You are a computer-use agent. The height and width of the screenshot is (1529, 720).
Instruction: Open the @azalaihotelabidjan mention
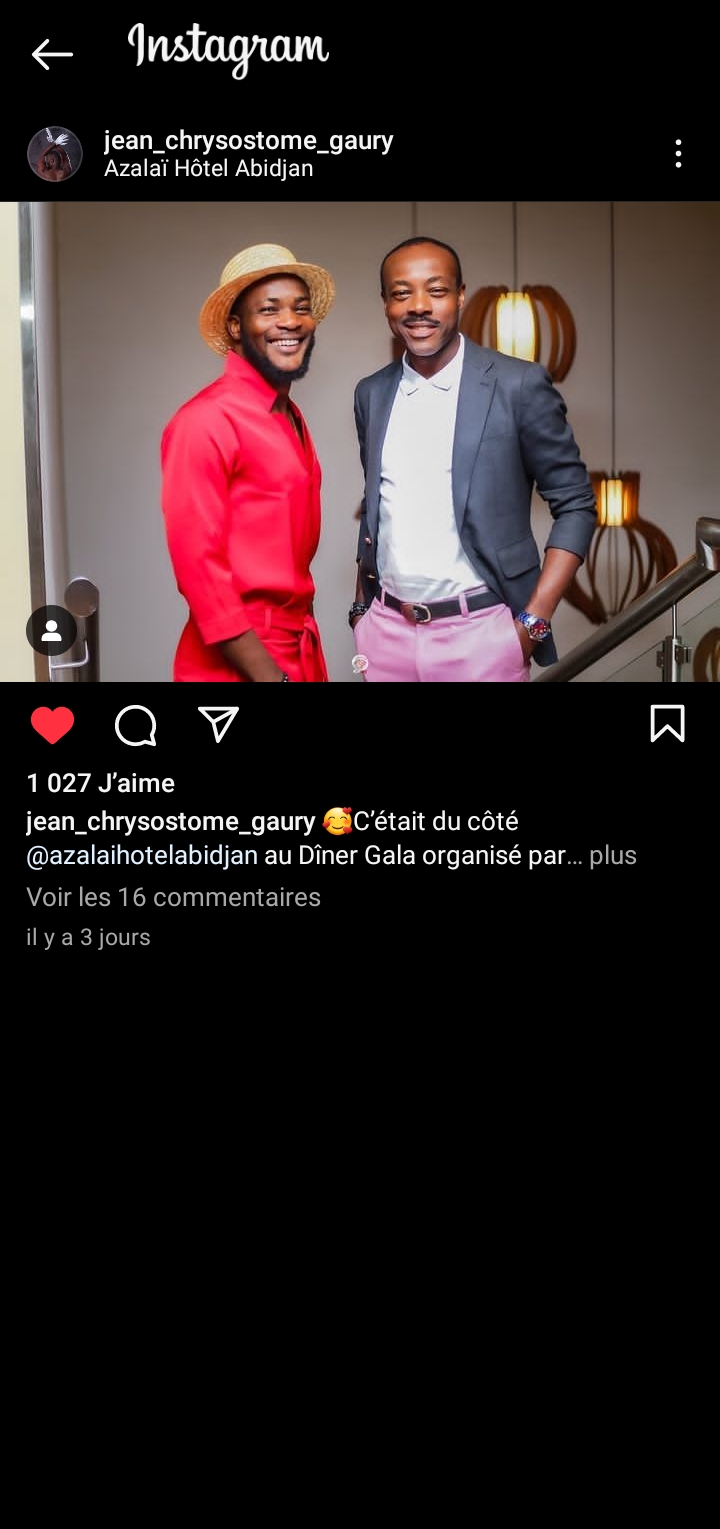coord(142,856)
